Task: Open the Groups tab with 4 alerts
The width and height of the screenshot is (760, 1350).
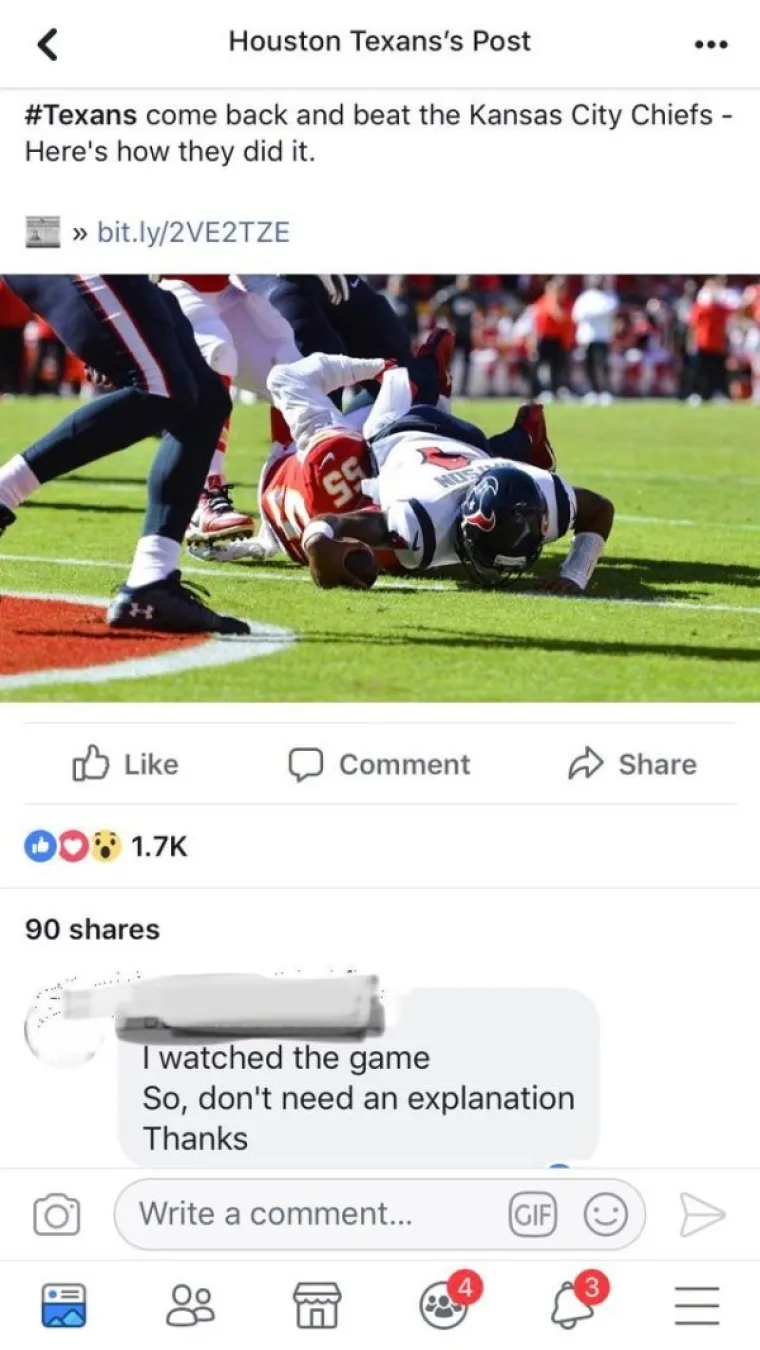Action: click(443, 1305)
